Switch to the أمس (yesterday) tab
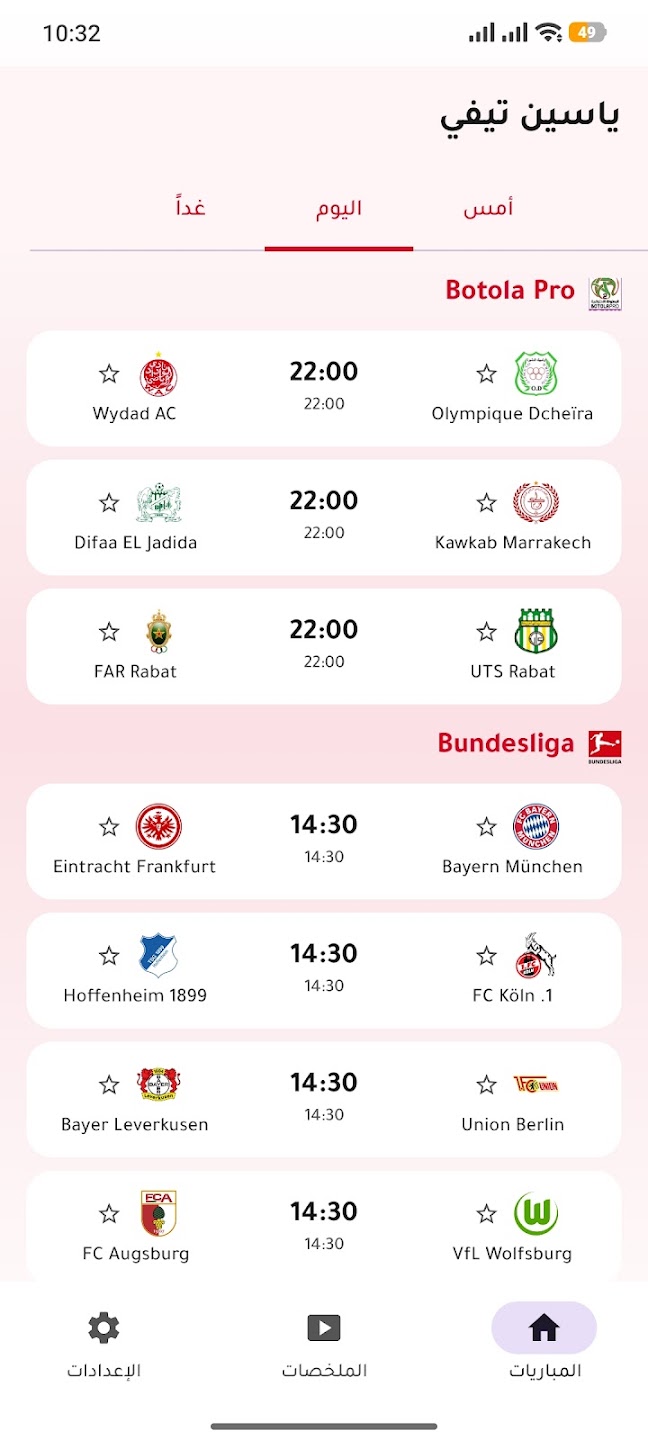648x1440 pixels. point(488,208)
